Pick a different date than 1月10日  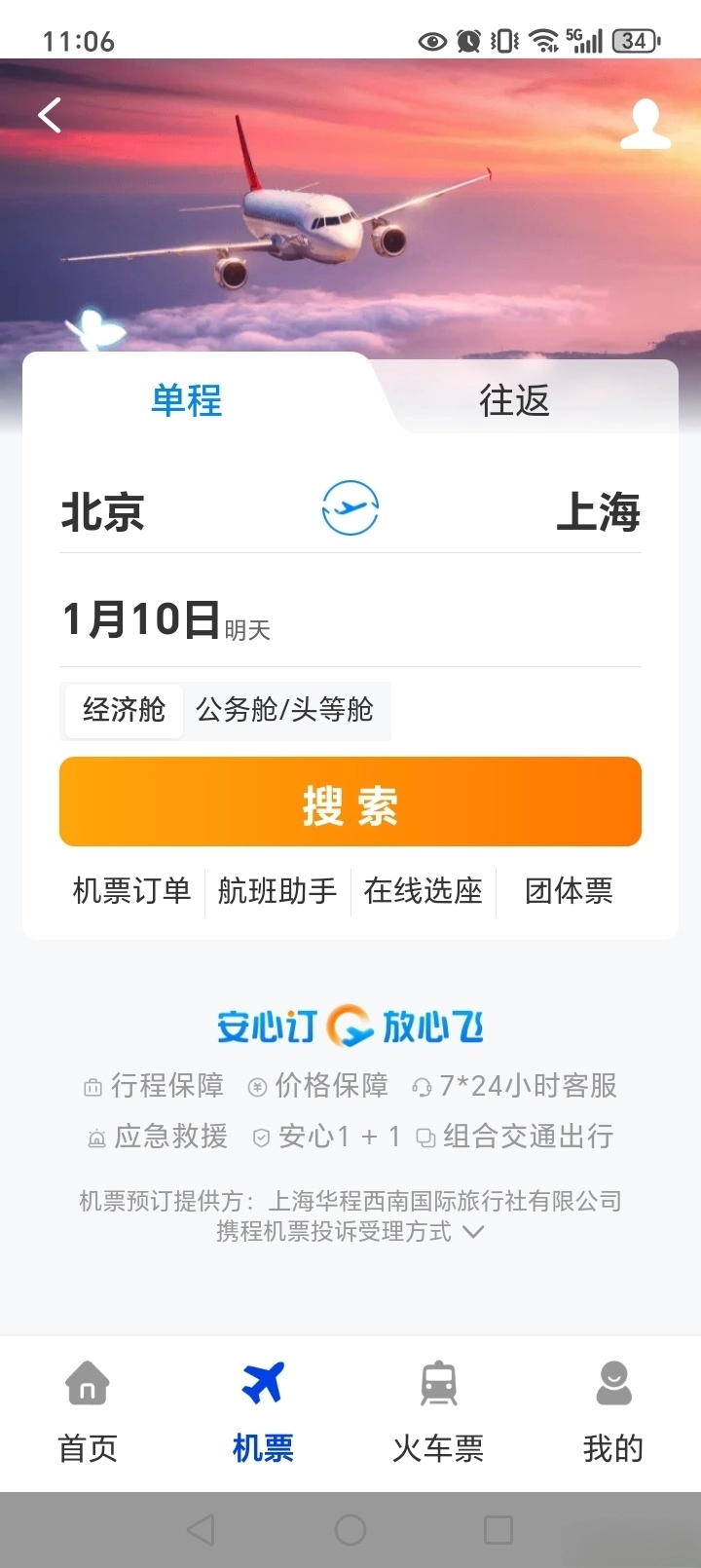pos(166,620)
